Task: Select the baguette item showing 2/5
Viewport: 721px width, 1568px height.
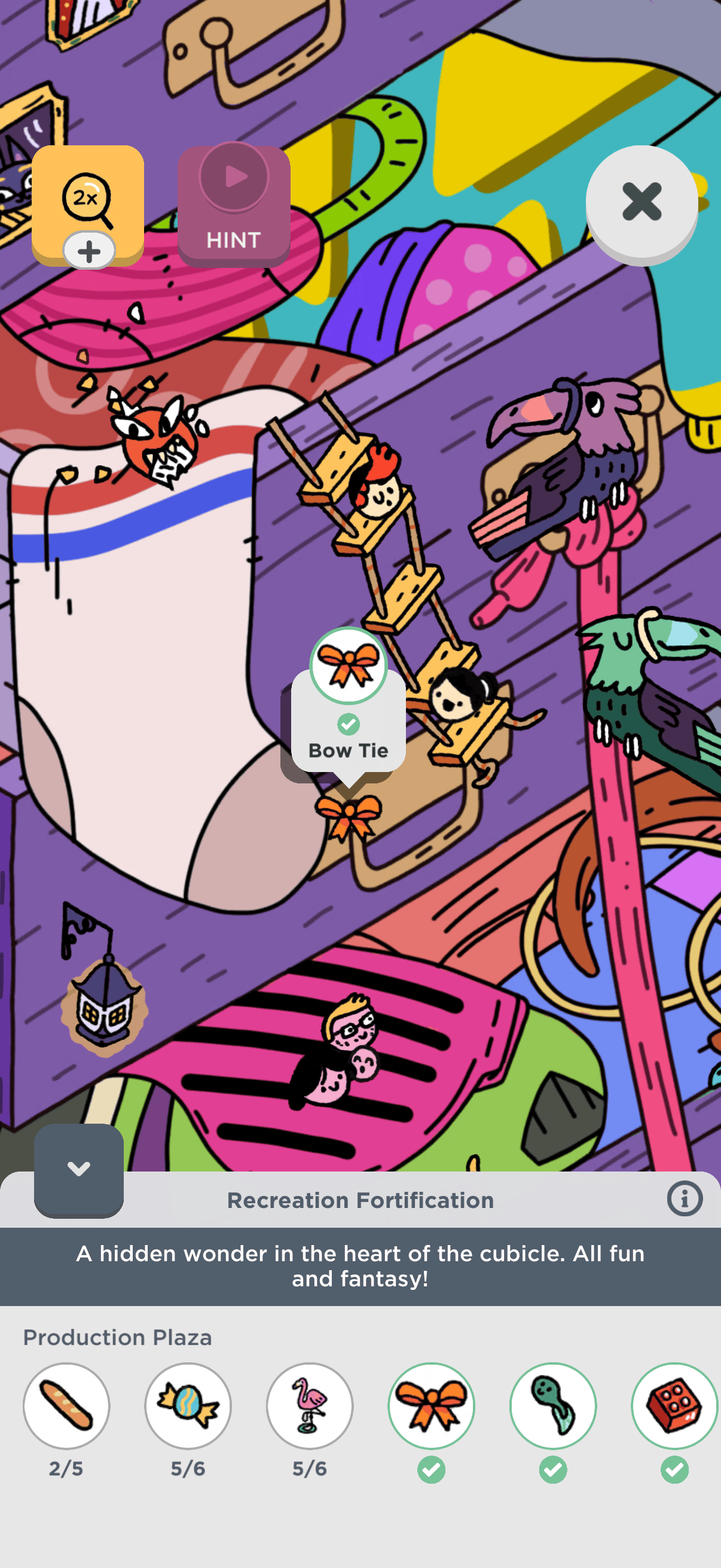Action: (66, 1405)
